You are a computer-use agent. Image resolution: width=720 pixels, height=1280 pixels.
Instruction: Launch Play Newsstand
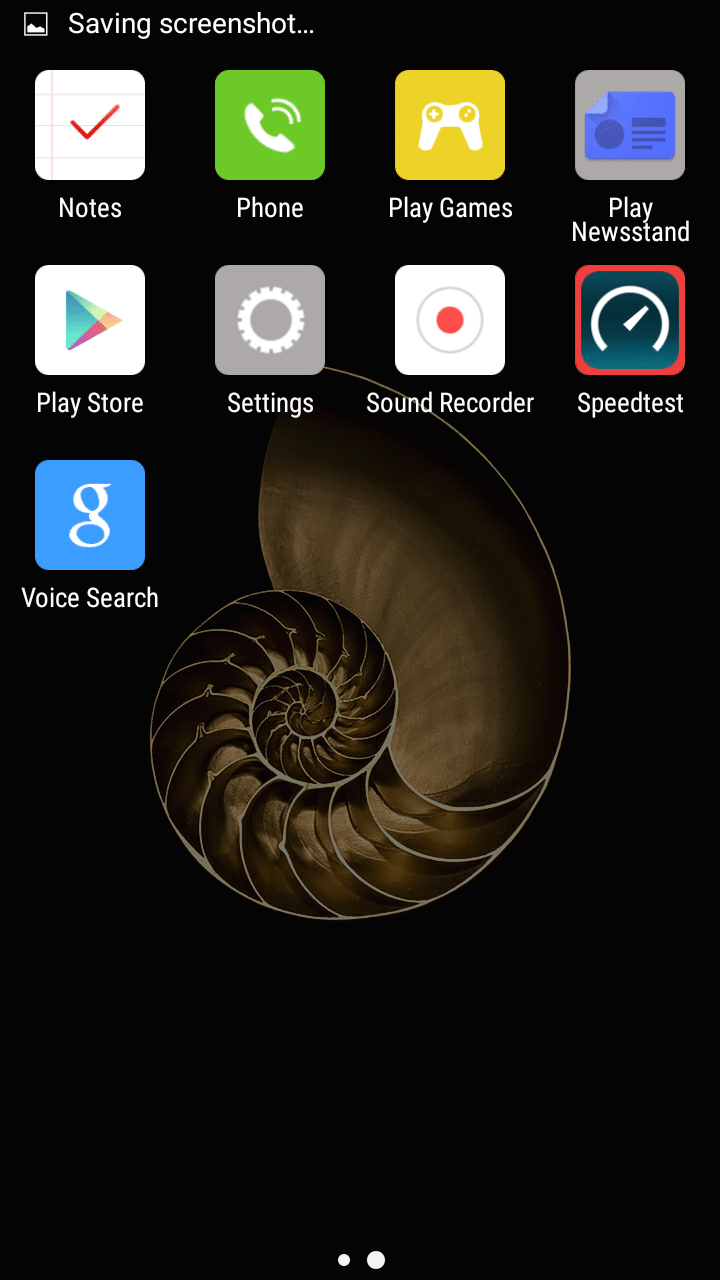tap(630, 125)
